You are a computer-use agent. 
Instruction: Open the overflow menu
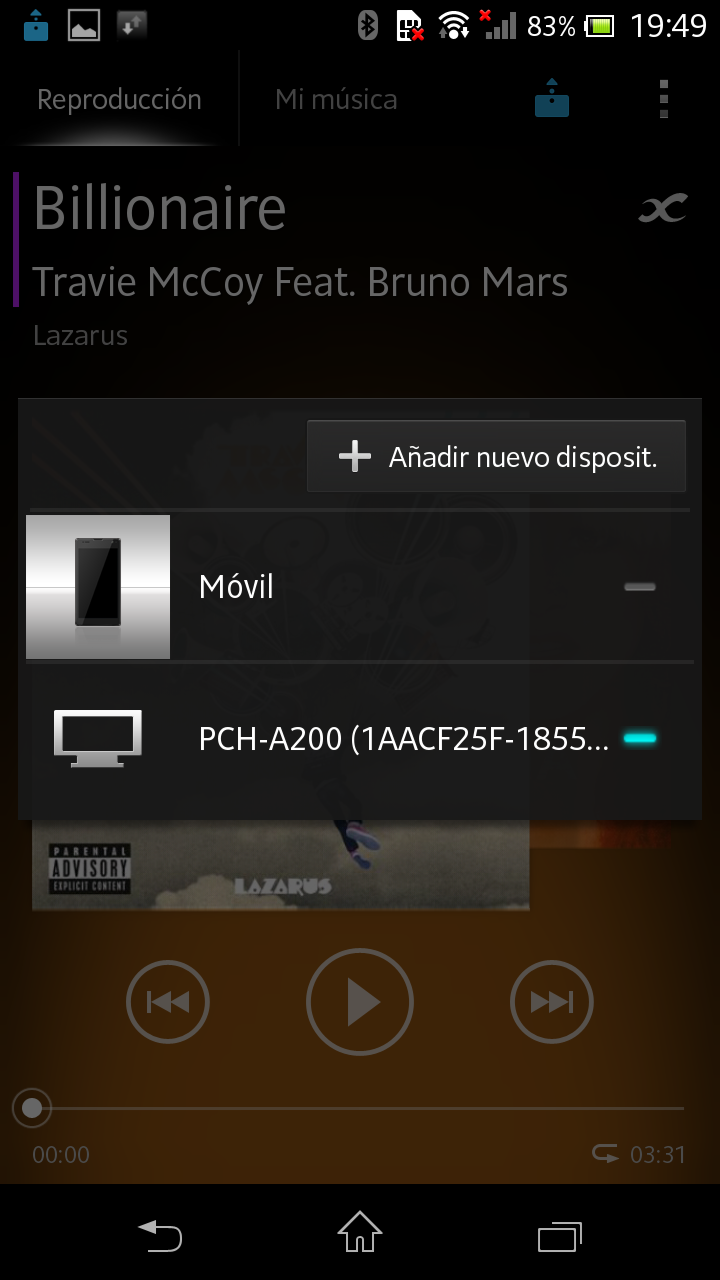[663, 100]
